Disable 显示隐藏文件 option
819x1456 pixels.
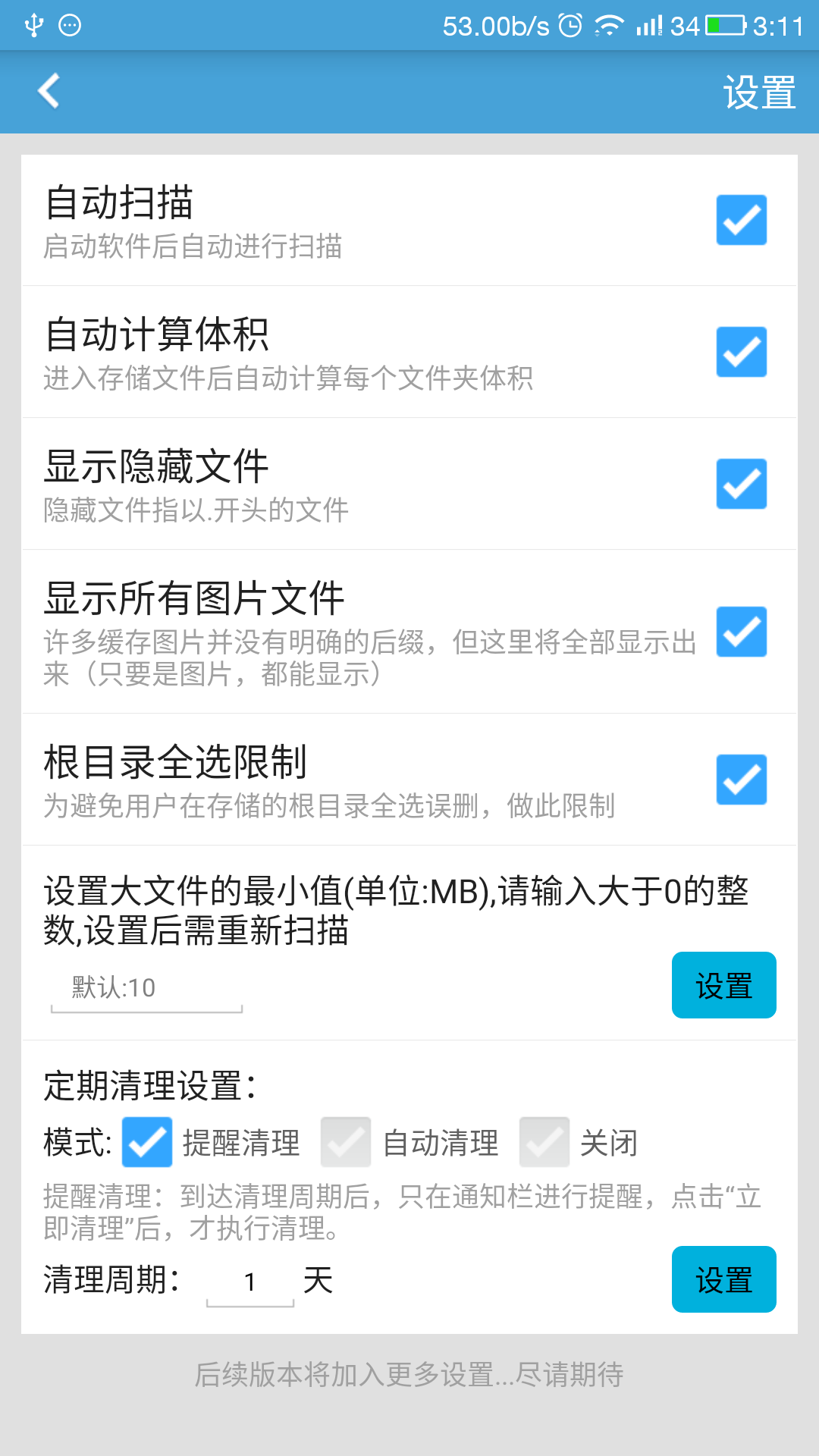(741, 484)
